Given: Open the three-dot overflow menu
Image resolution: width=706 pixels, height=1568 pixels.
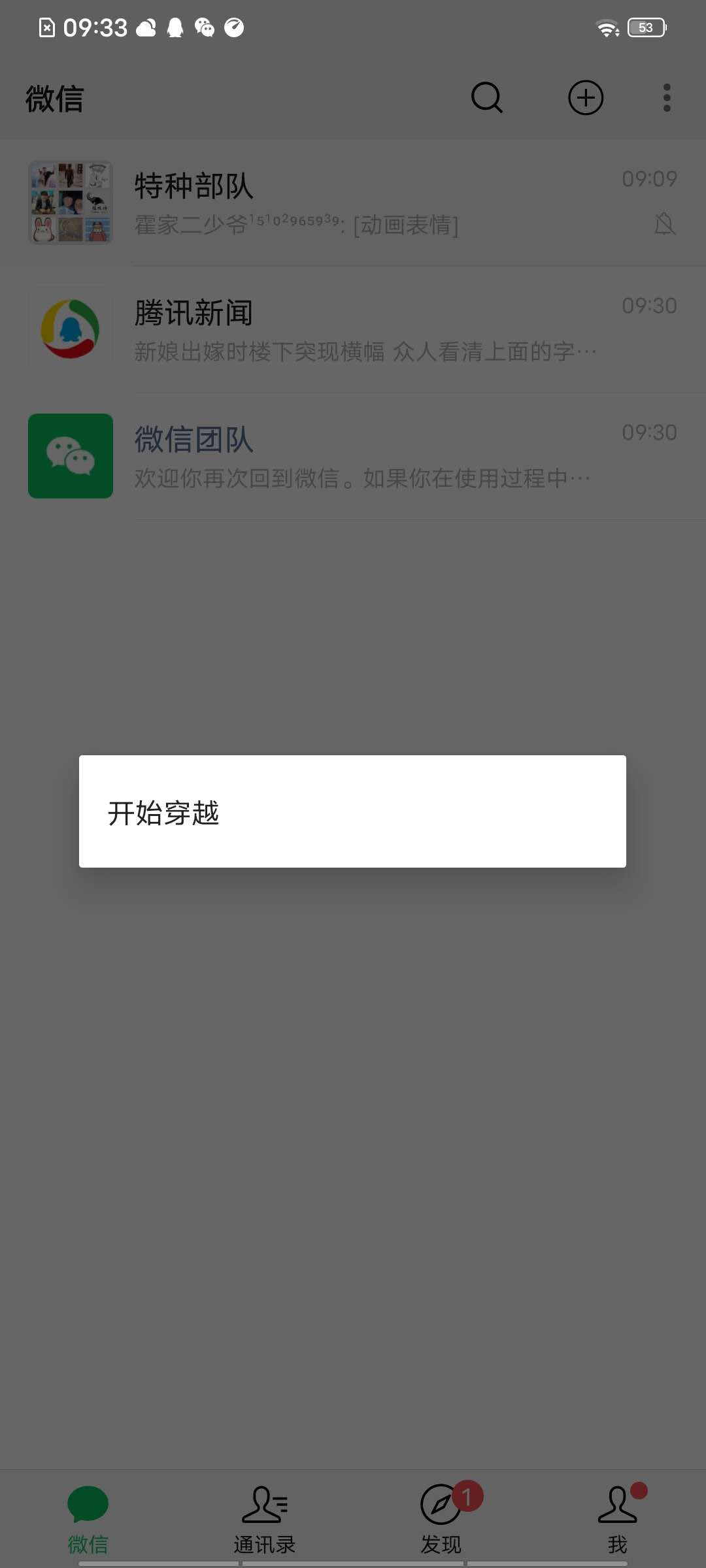Looking at the screenshot, I should coord(667,98).
